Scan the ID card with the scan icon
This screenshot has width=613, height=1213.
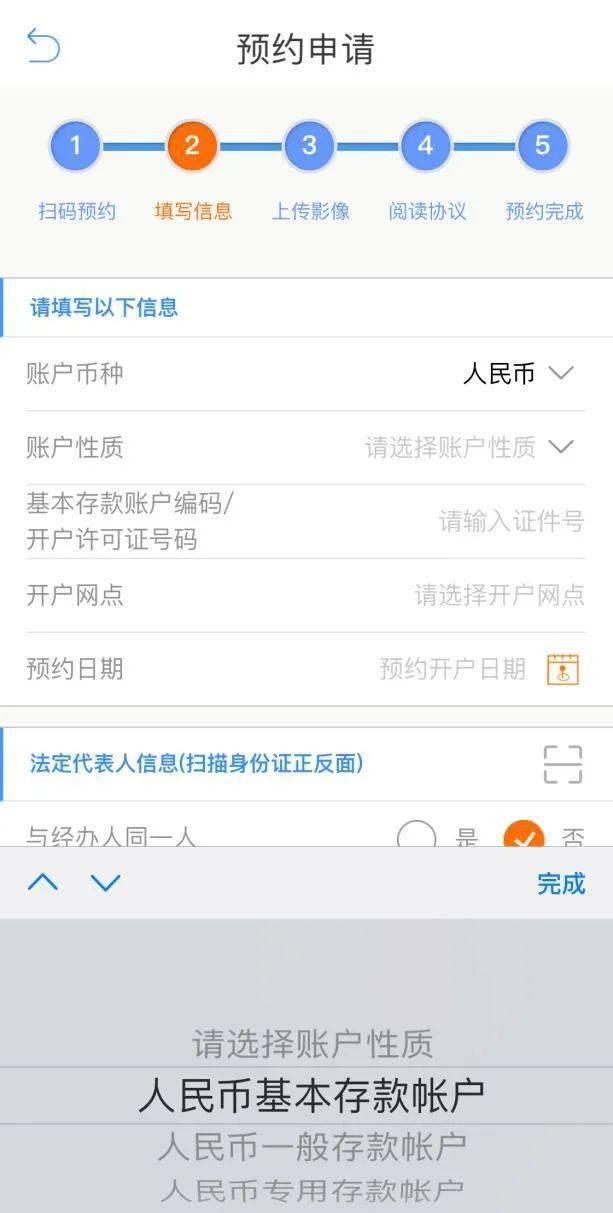562,764
